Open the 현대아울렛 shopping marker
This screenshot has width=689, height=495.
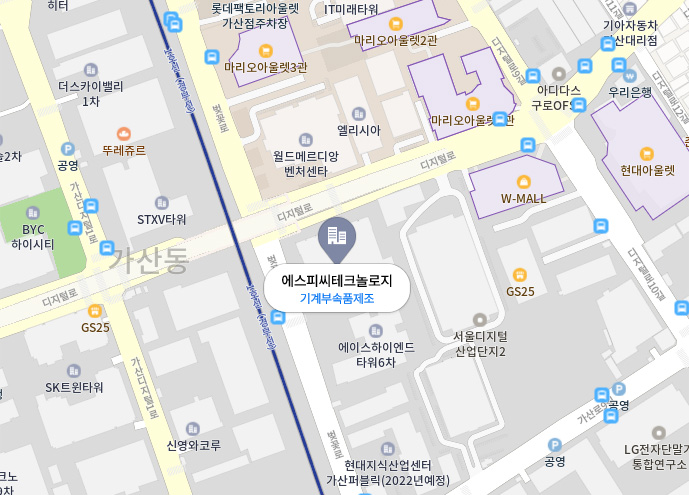pyautogui.click(x=646, y=154)
